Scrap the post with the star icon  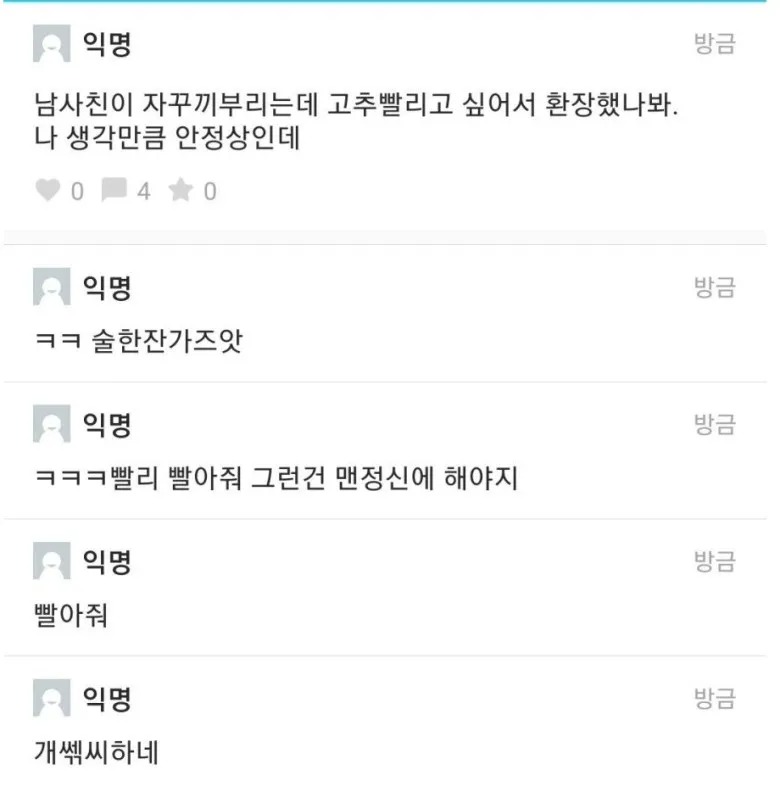point(181,190)
